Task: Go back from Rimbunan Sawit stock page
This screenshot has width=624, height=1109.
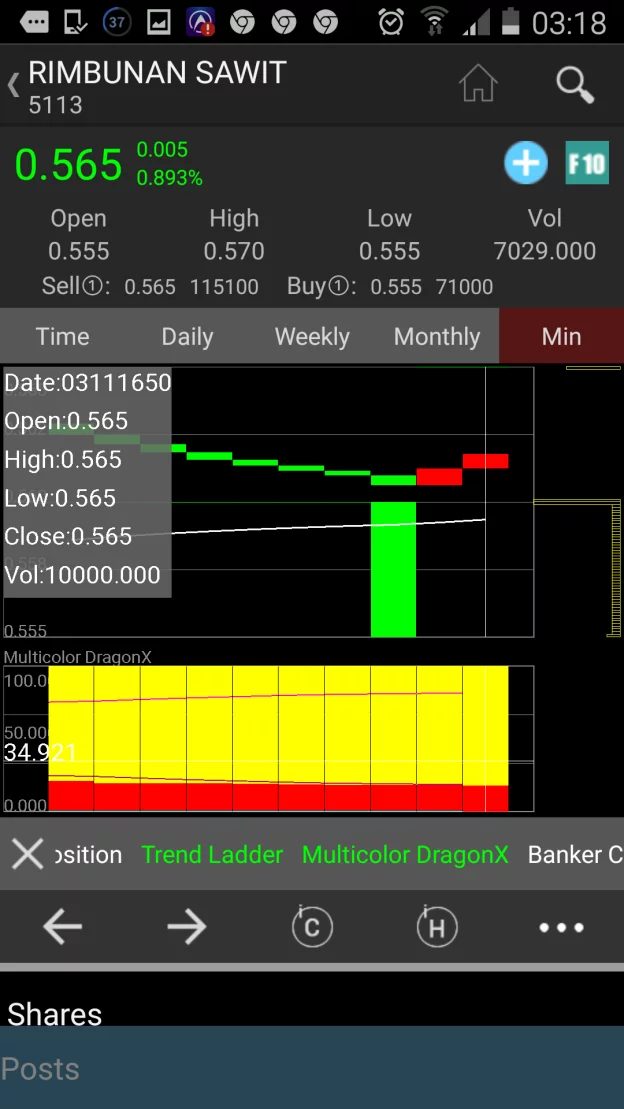Action: [14, 86]
